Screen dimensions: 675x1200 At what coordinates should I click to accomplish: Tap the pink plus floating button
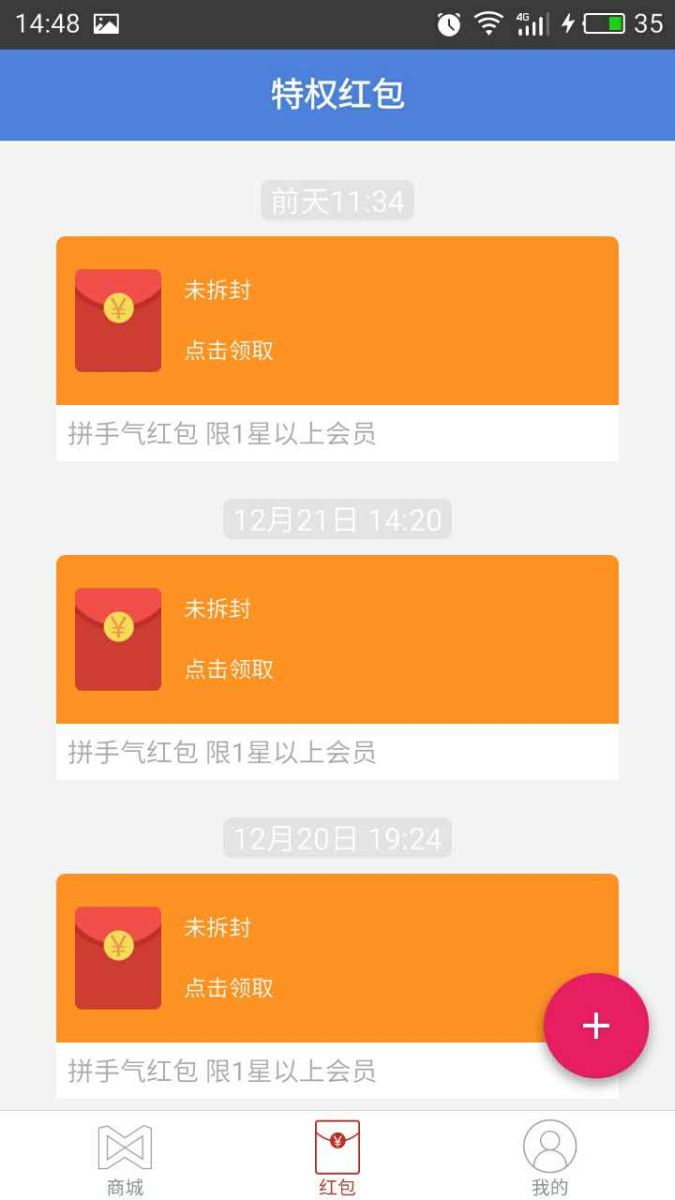click(x=596, y=1026)
